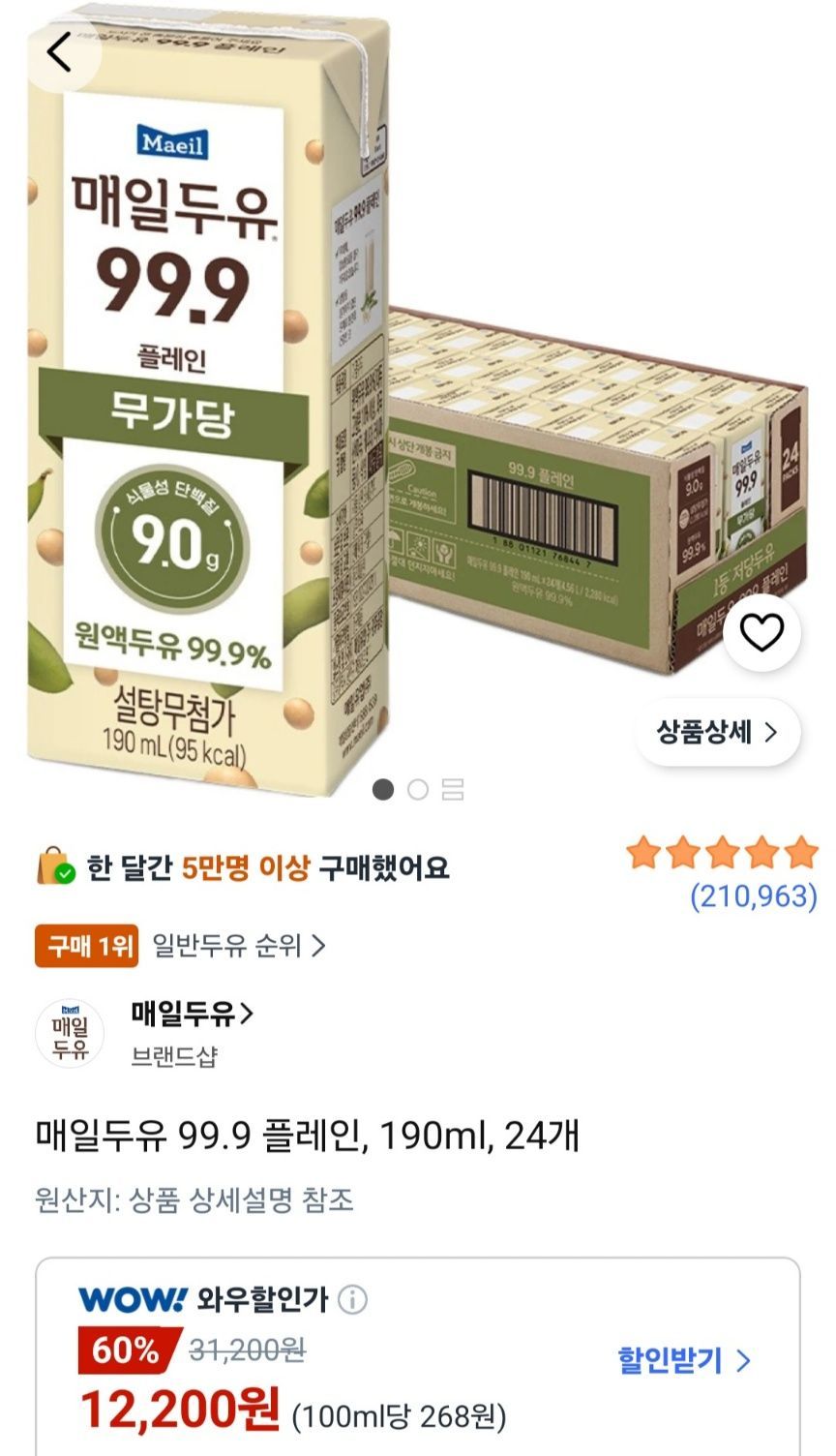Tap 할인받기 to get the discount
The height and width of the screenshot is (1456, 836).
coord(684,1360)
